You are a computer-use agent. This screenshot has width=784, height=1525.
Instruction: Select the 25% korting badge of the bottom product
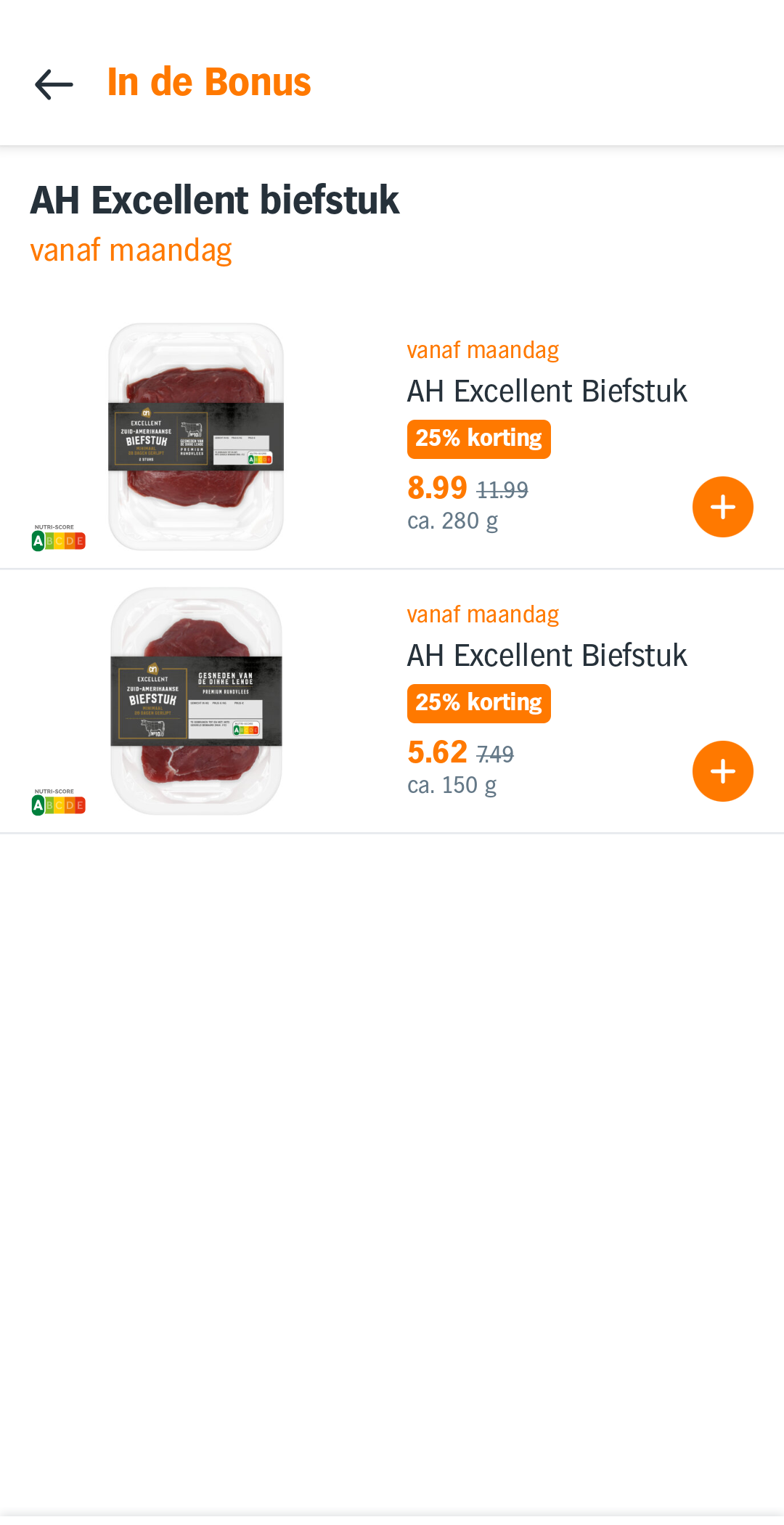pyautogui.click(x=478, y=702)
